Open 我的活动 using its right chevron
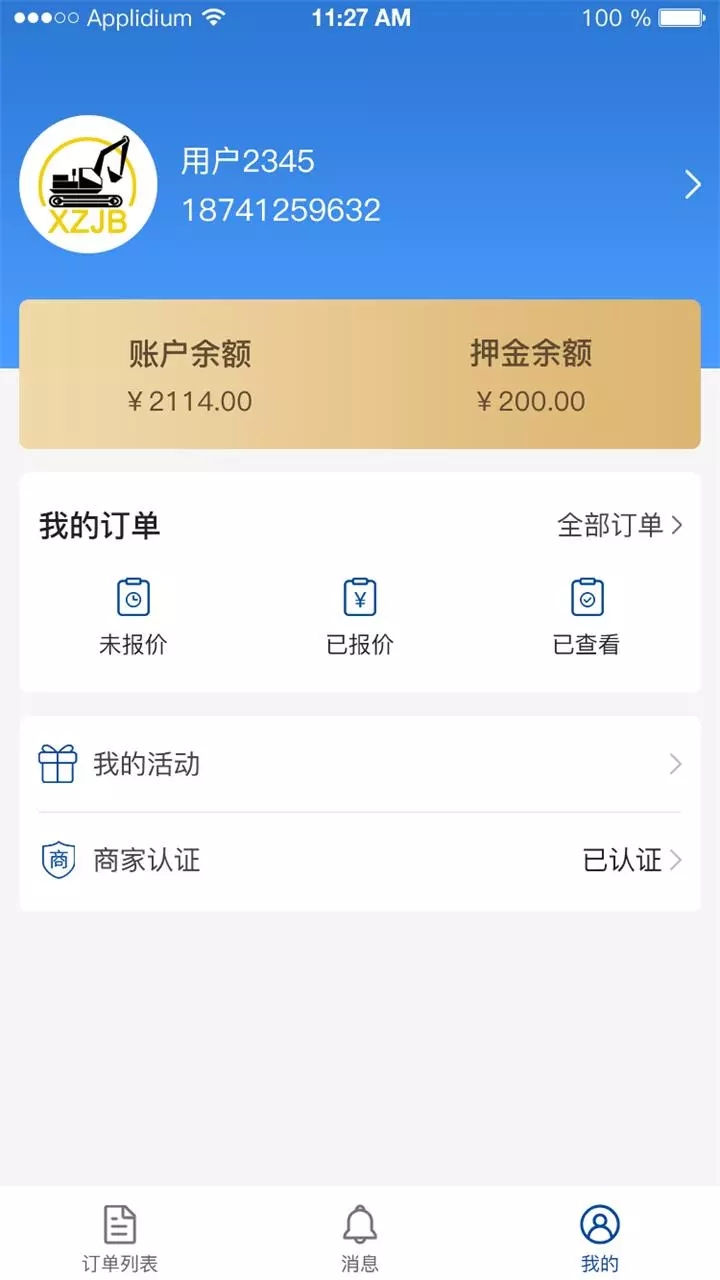This screenshot has width=720, height=1280. point(677,764)
